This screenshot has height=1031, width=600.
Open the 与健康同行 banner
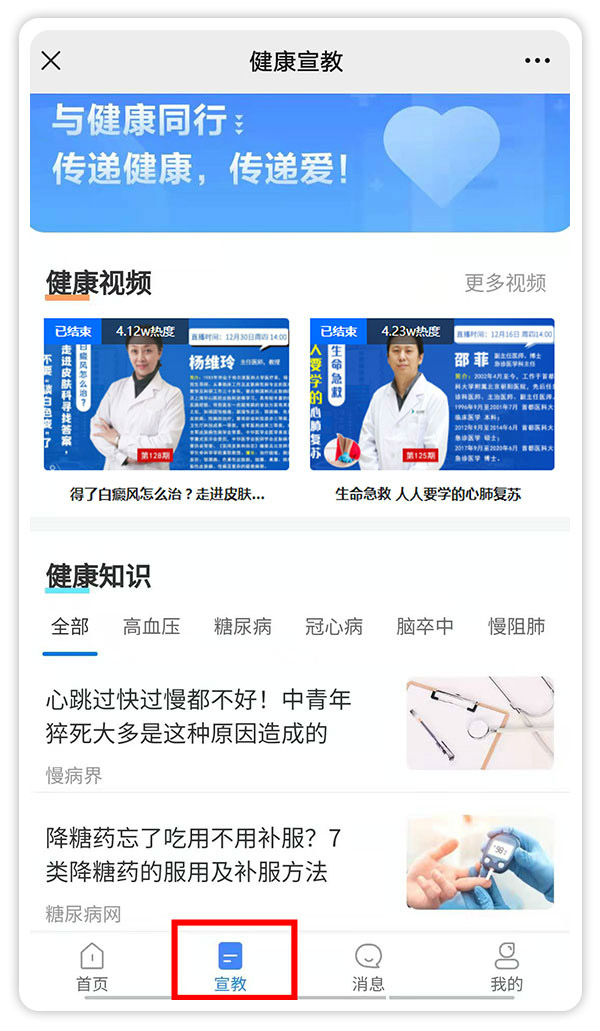point(300,161)
